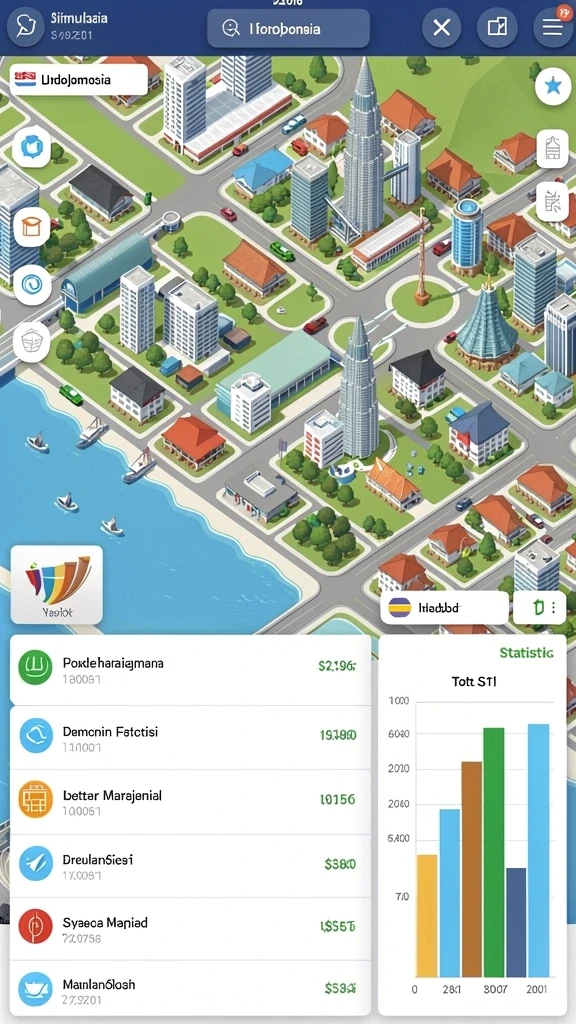The height and width of the screenshot is (1024, 576).
Task: Select the Urdojomosia flag chip
Action: point(78,80)
